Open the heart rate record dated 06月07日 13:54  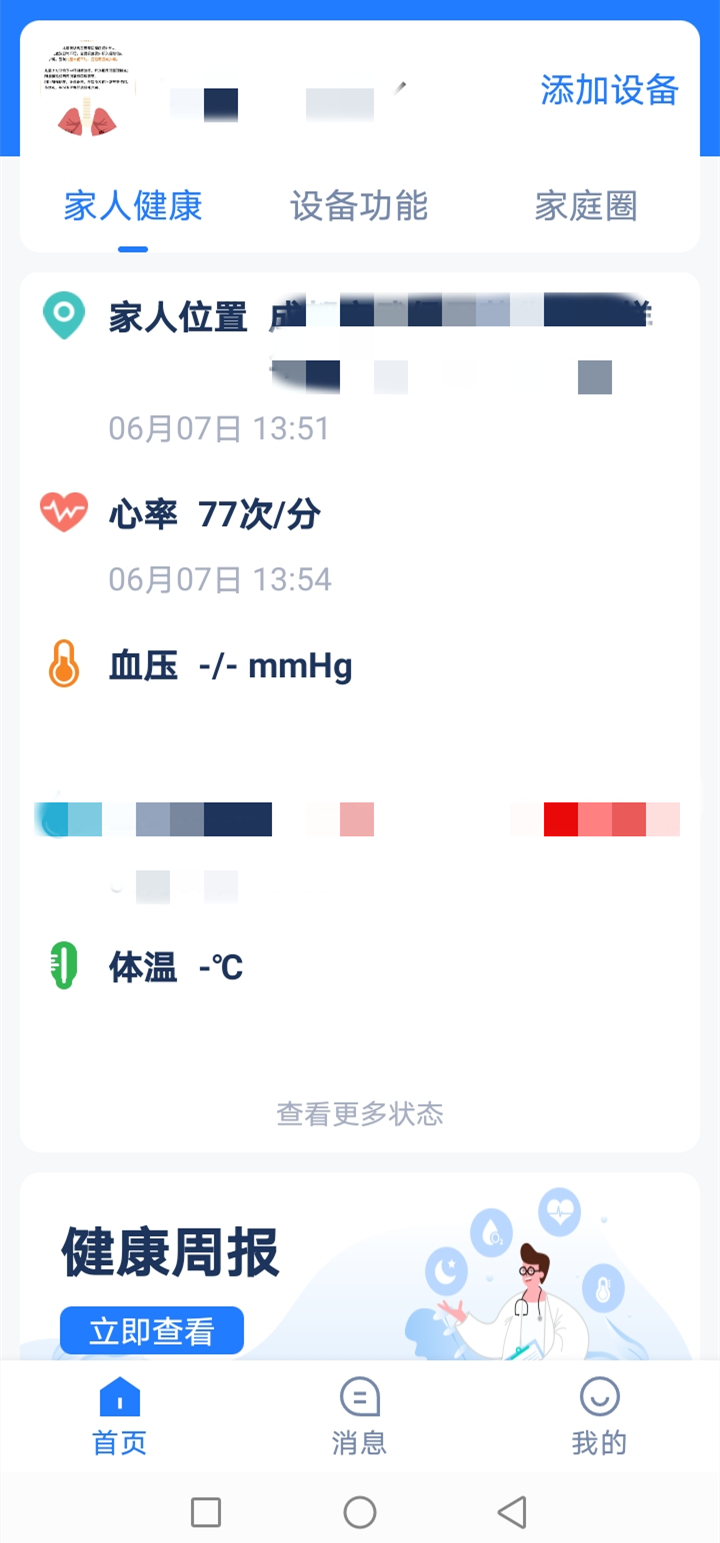(219, 578)
